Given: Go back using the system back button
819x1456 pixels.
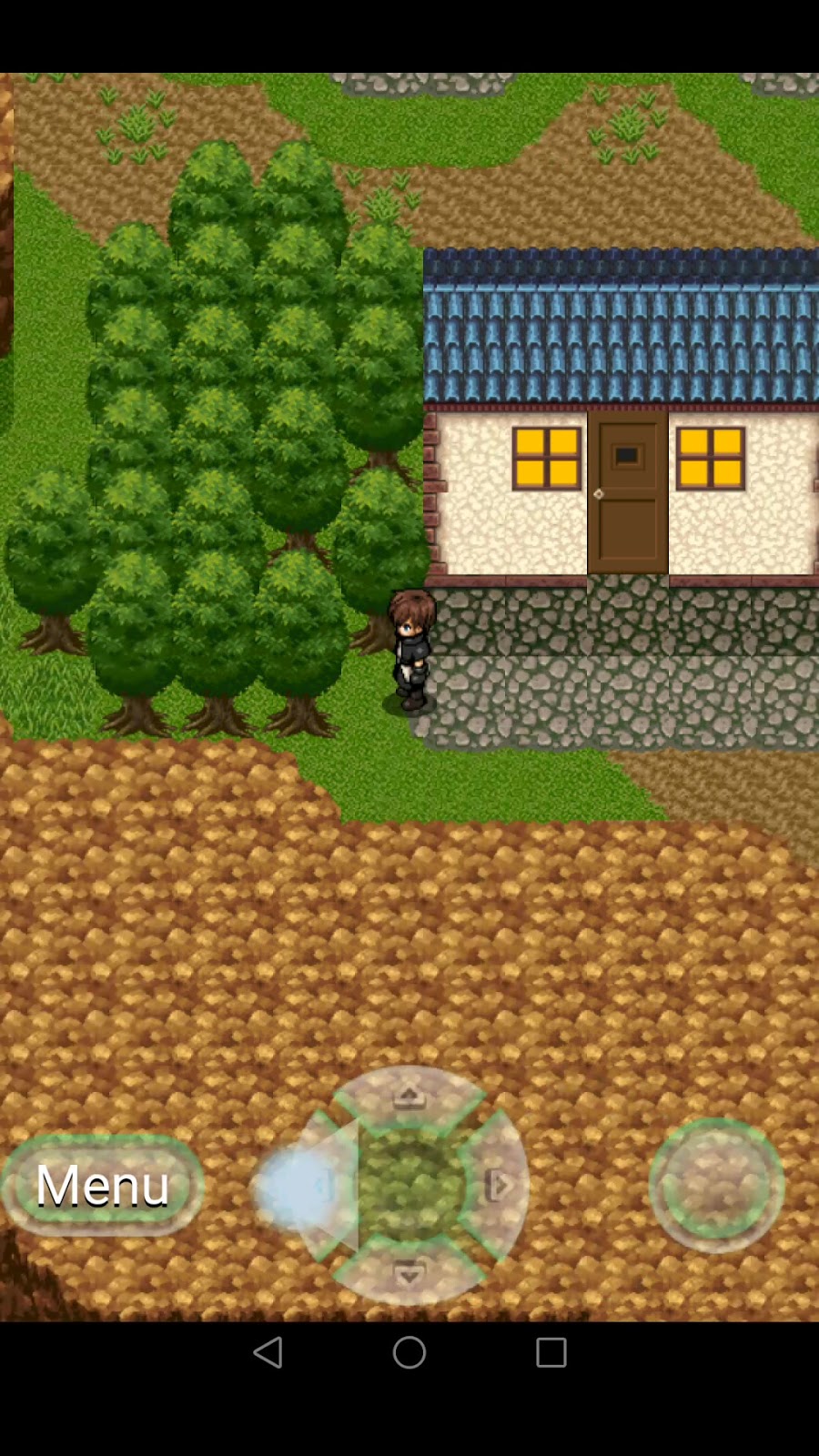Looking at the screenshot, I should 268,1352.
